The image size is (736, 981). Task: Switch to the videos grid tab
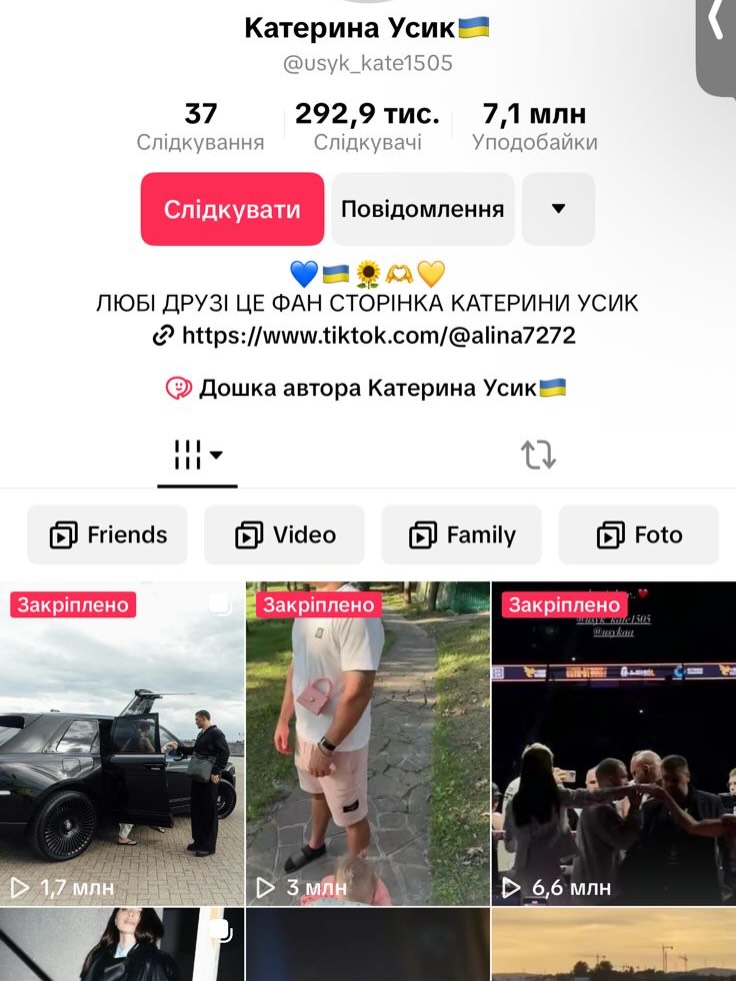[x=197, y=456]
